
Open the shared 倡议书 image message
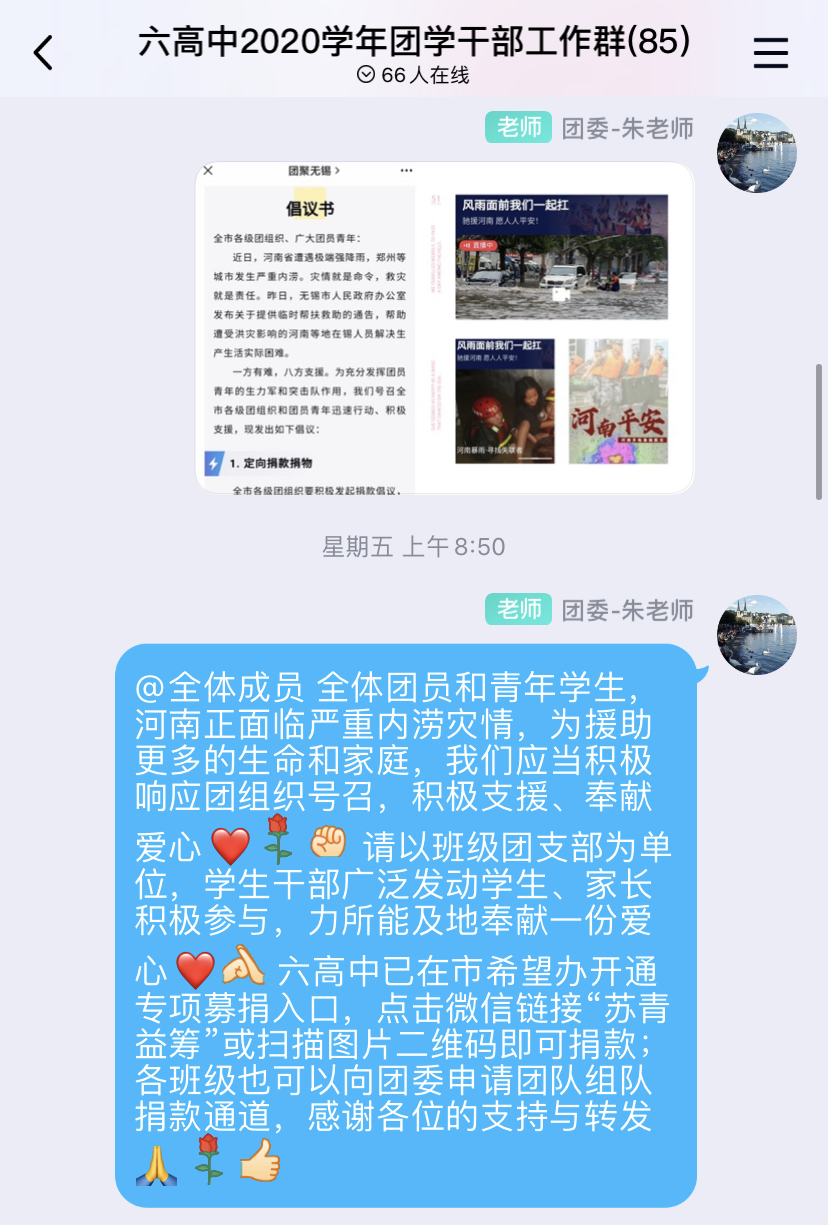pos(445,327)
